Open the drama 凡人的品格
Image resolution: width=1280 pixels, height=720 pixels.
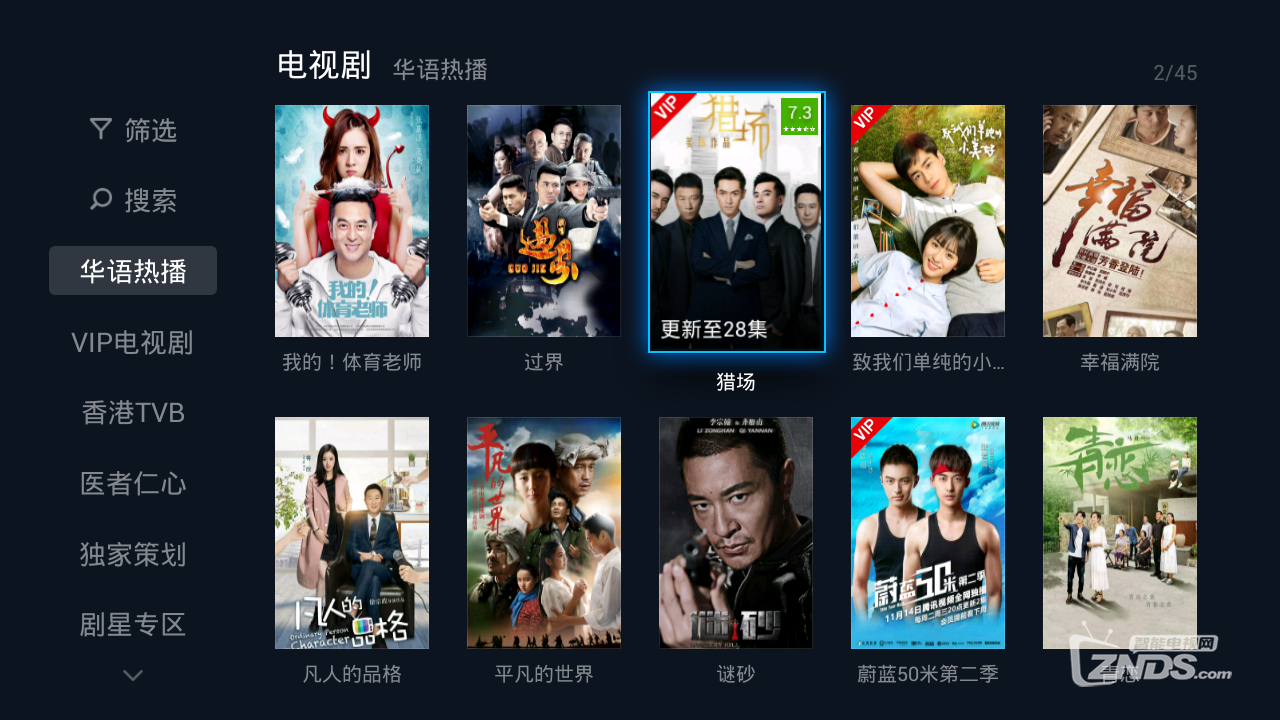(352, 533)
